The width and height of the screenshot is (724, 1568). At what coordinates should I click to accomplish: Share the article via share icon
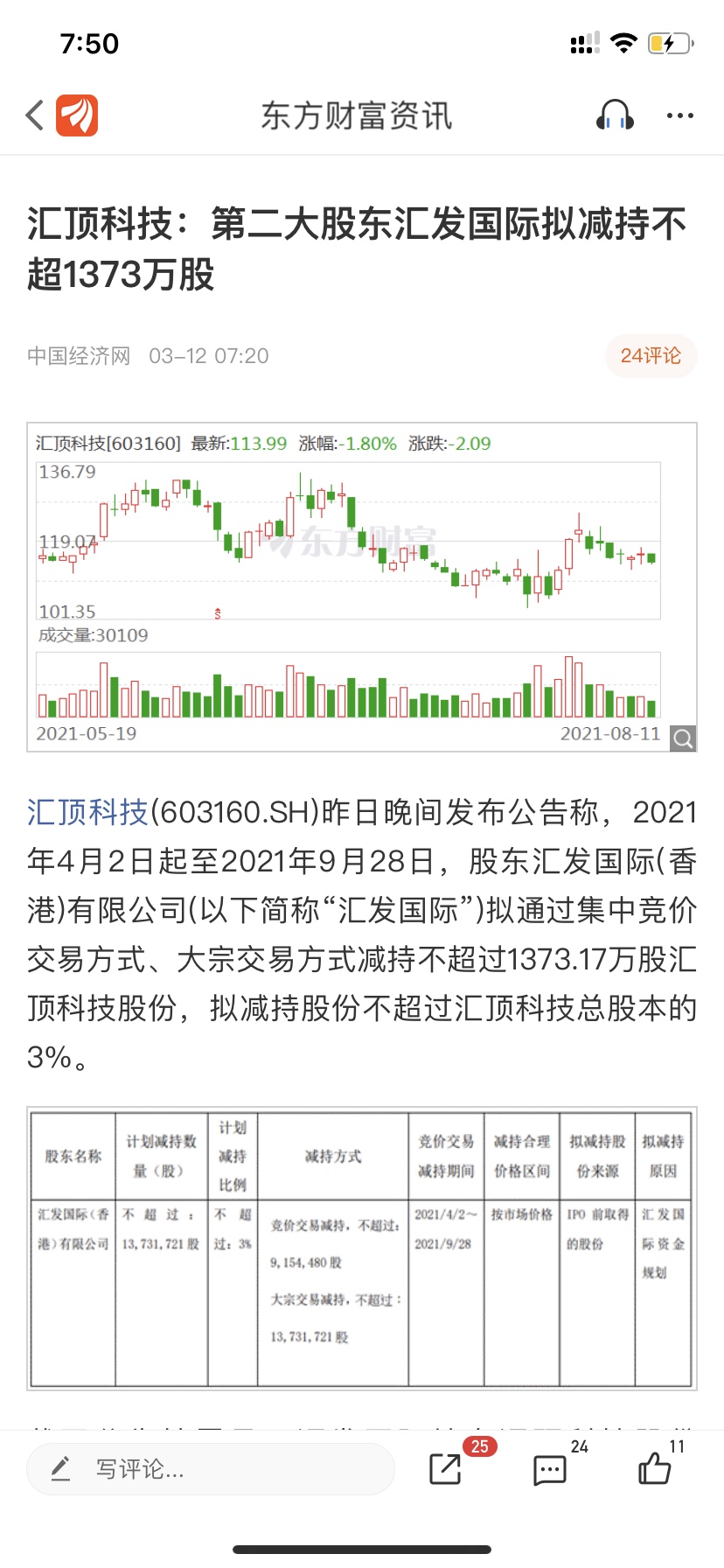446,1469
